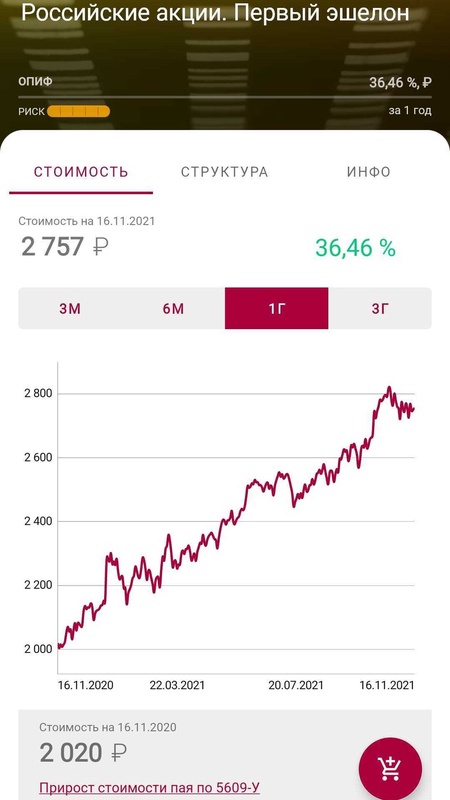Switch chart to 3Г period
The width and height of the screenshot is (450, 800).
click(380, 309)
